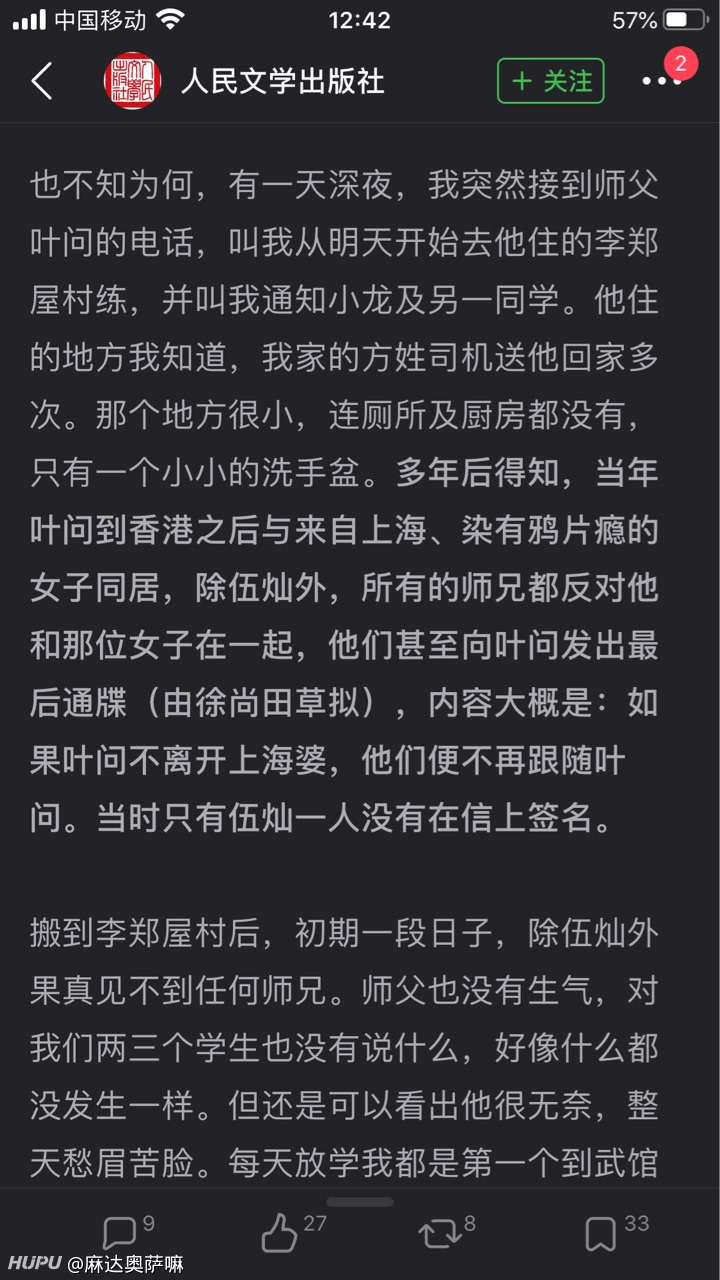Open the three-dot overflow menu
The image size is (720, 1280).
tap(660, 81)
